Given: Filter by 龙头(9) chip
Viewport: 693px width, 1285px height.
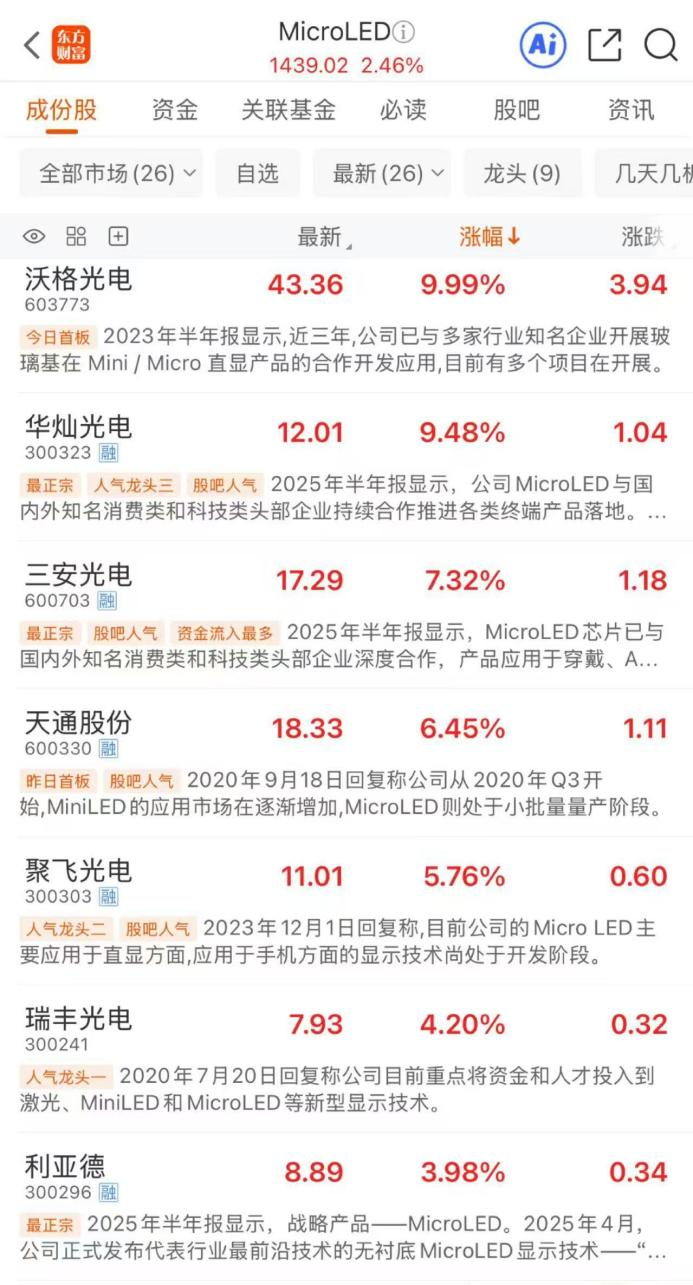Looking at the screenshot, I should (x=522, y=174).
